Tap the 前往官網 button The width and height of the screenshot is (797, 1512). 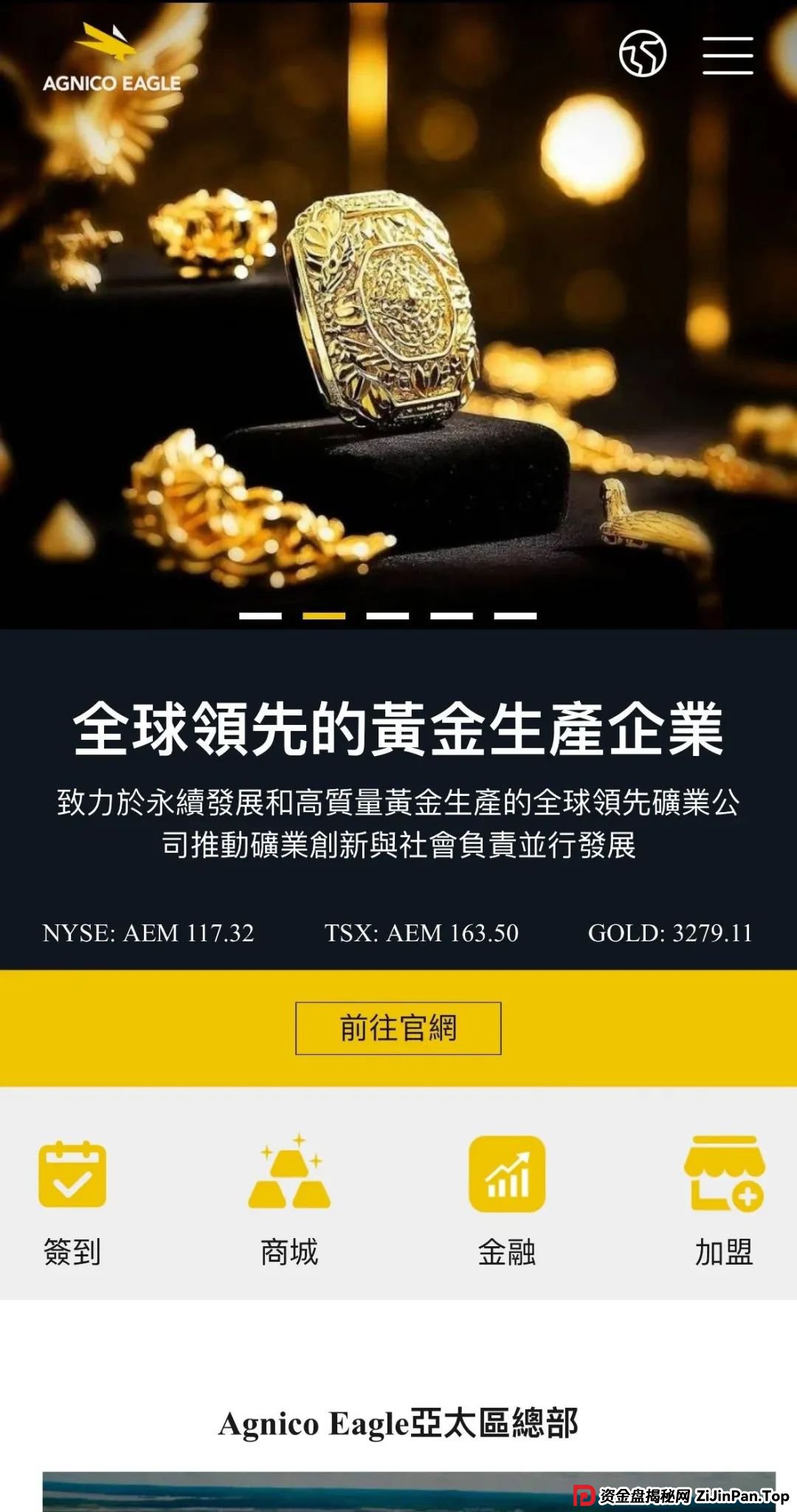click(x=398, y=1028)
